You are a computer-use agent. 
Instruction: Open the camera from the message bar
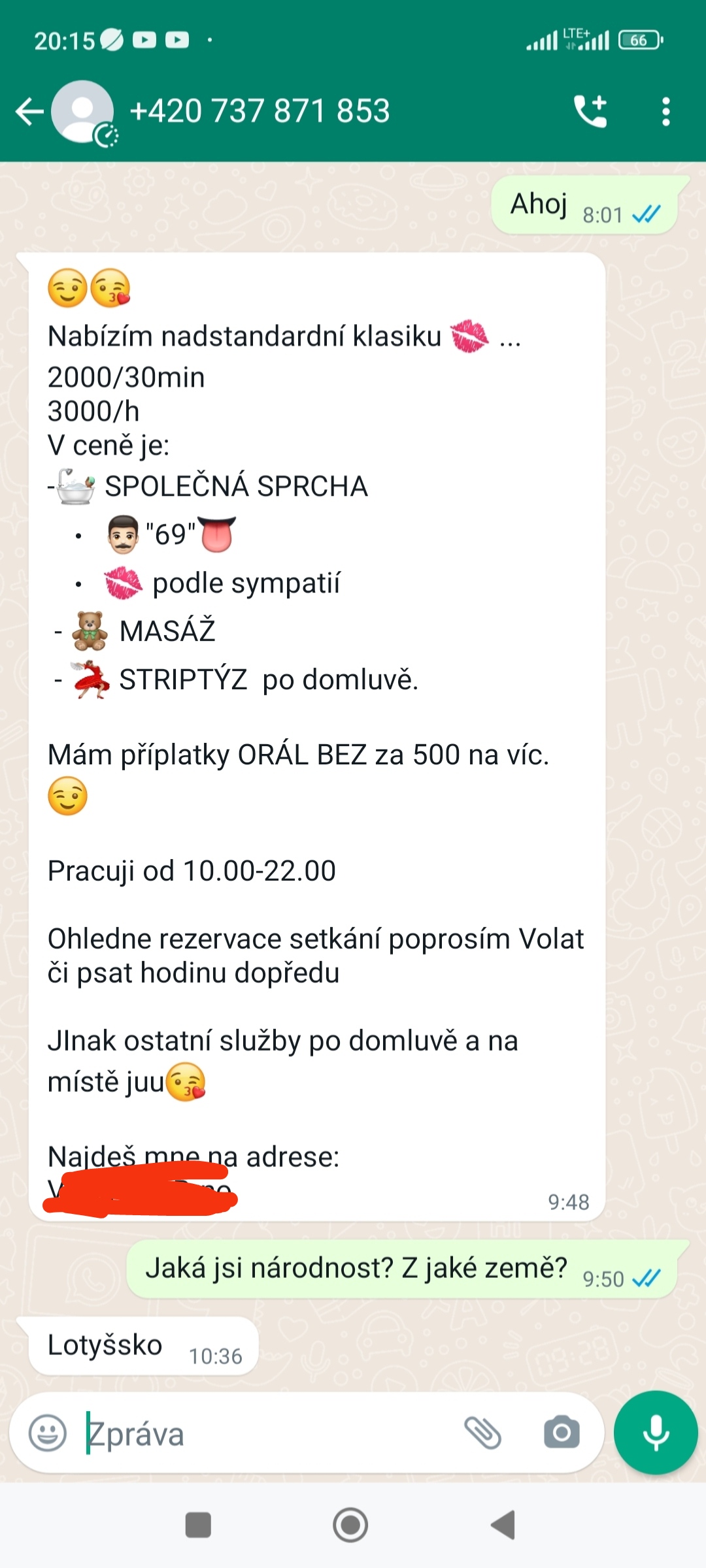(x=562, y=1433)
